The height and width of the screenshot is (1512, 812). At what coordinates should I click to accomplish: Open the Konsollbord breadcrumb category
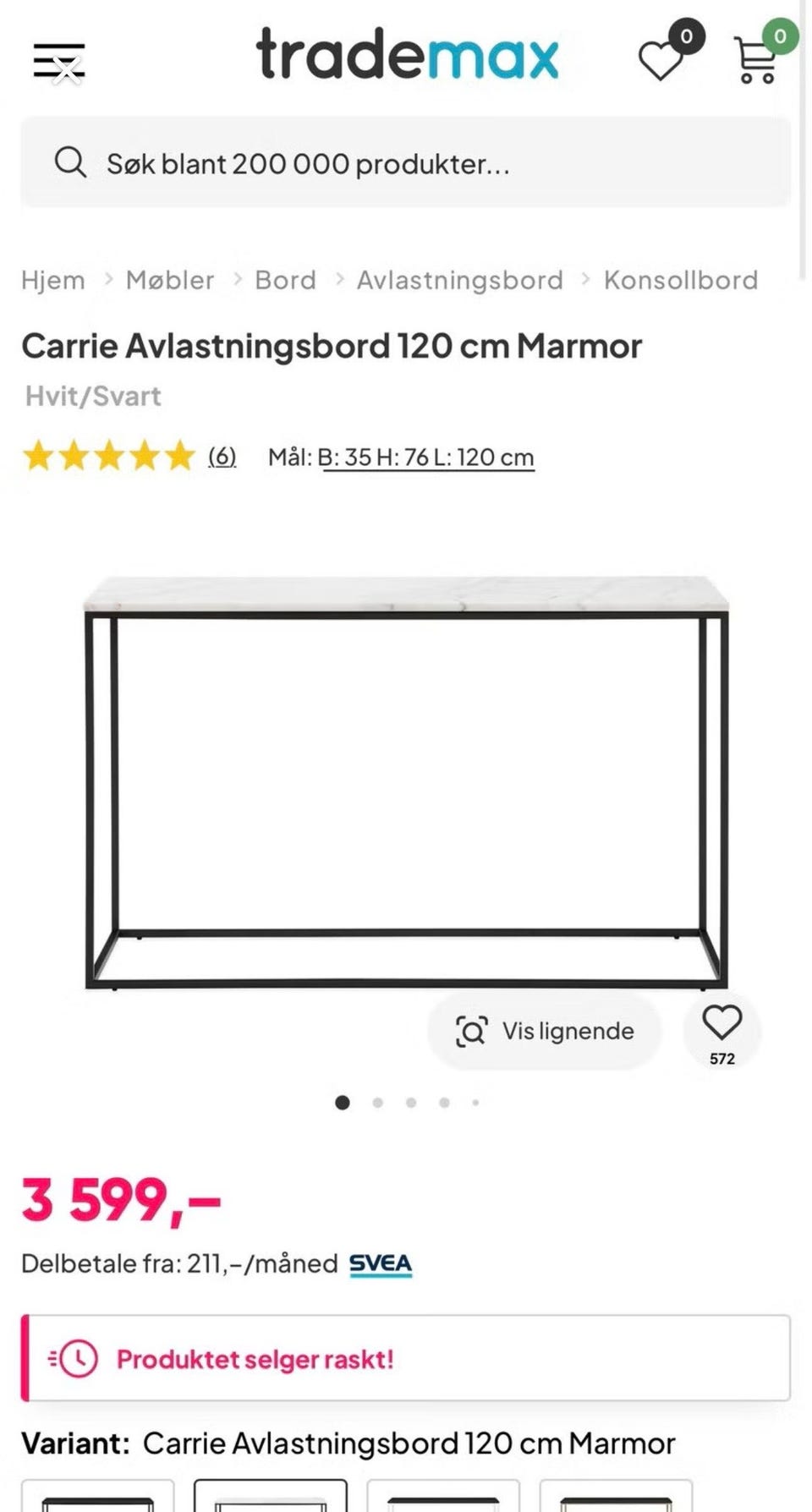coord(679,280)
